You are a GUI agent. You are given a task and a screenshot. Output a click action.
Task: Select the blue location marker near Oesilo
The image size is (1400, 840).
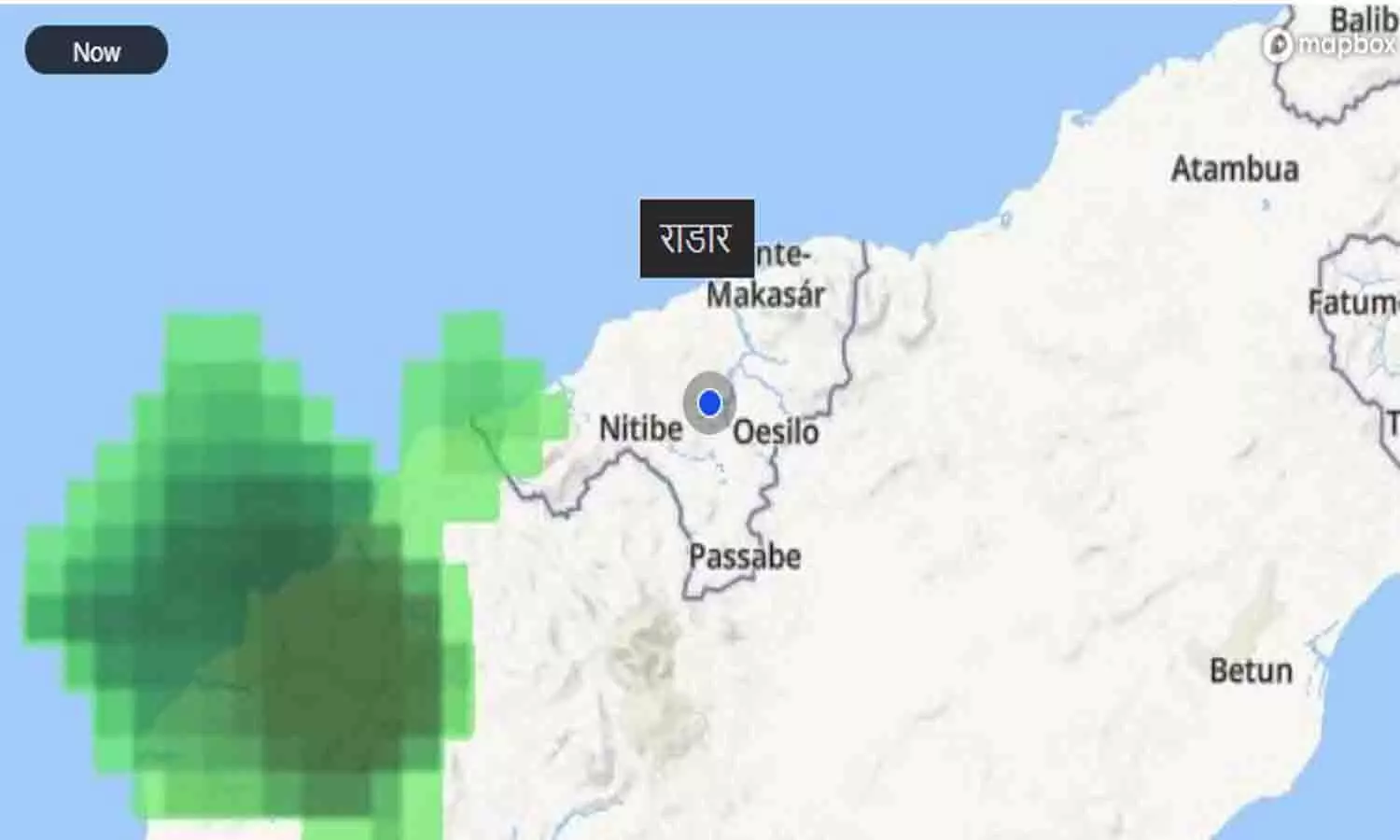coord(709,403)
